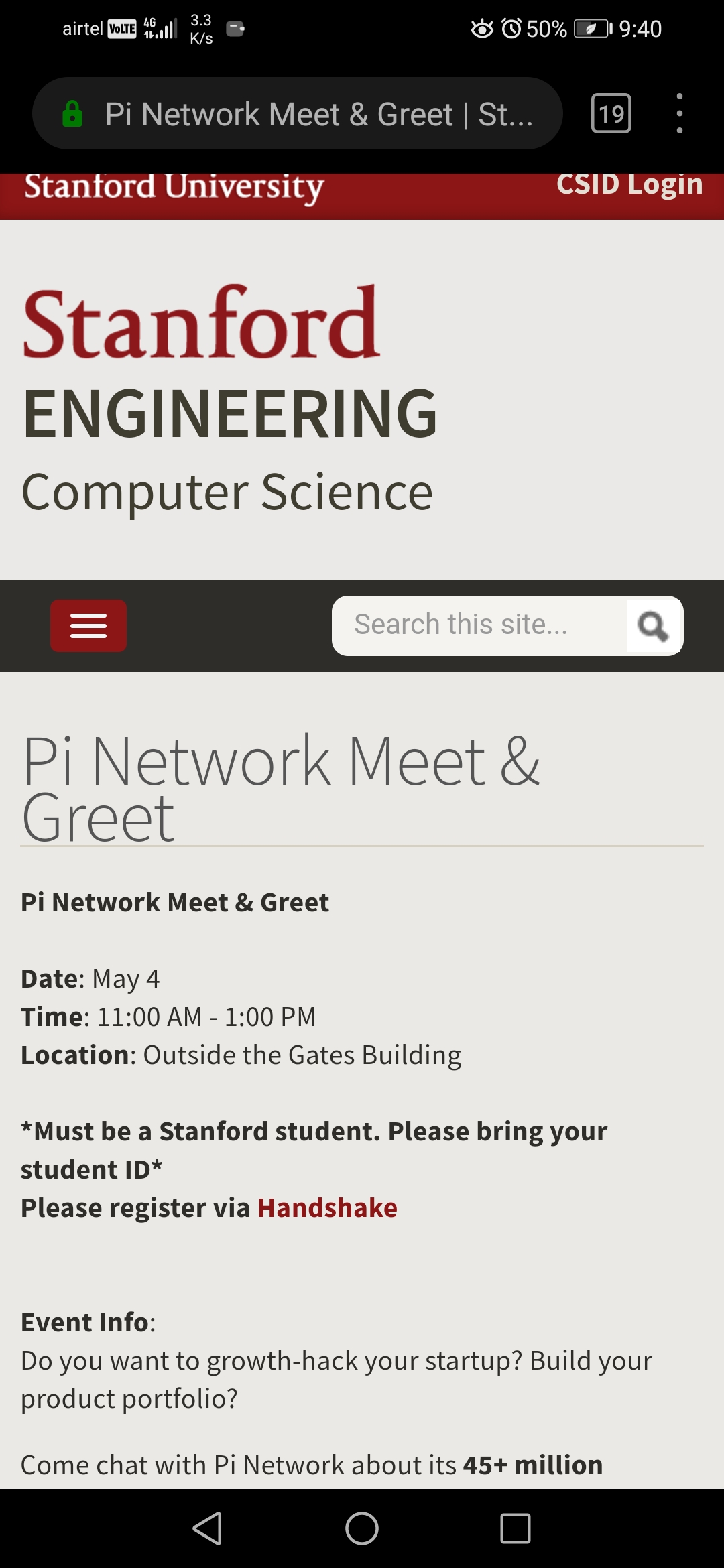Go back using the system back button
Image resolution: width=724 pixels, height=1568 pixels.
[x=208, y=1528]
